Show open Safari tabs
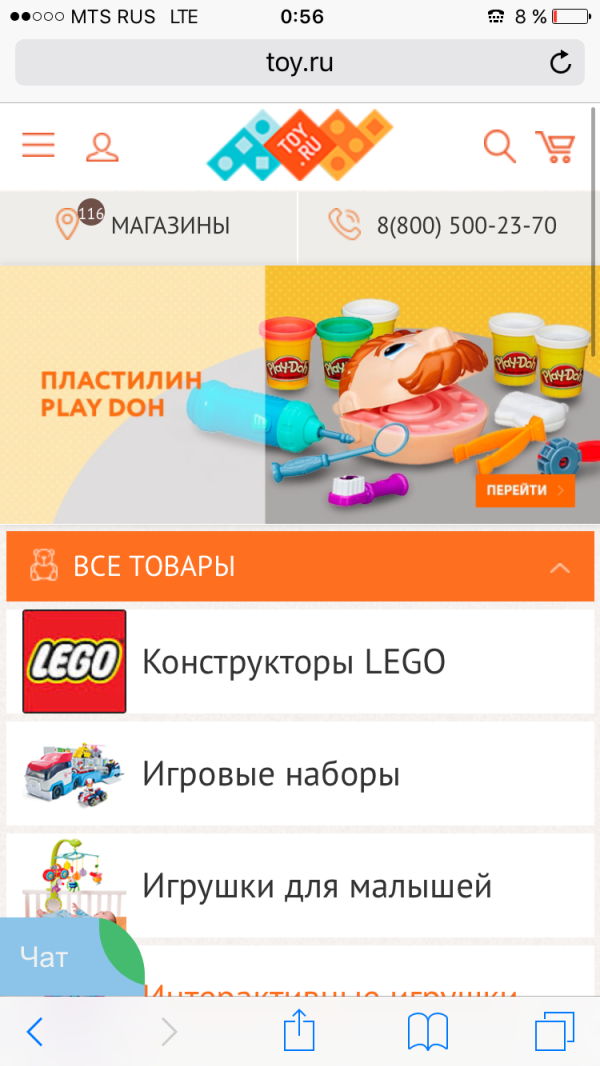This screenshot has height=1066, width=600. click(x=555, y=1031)
